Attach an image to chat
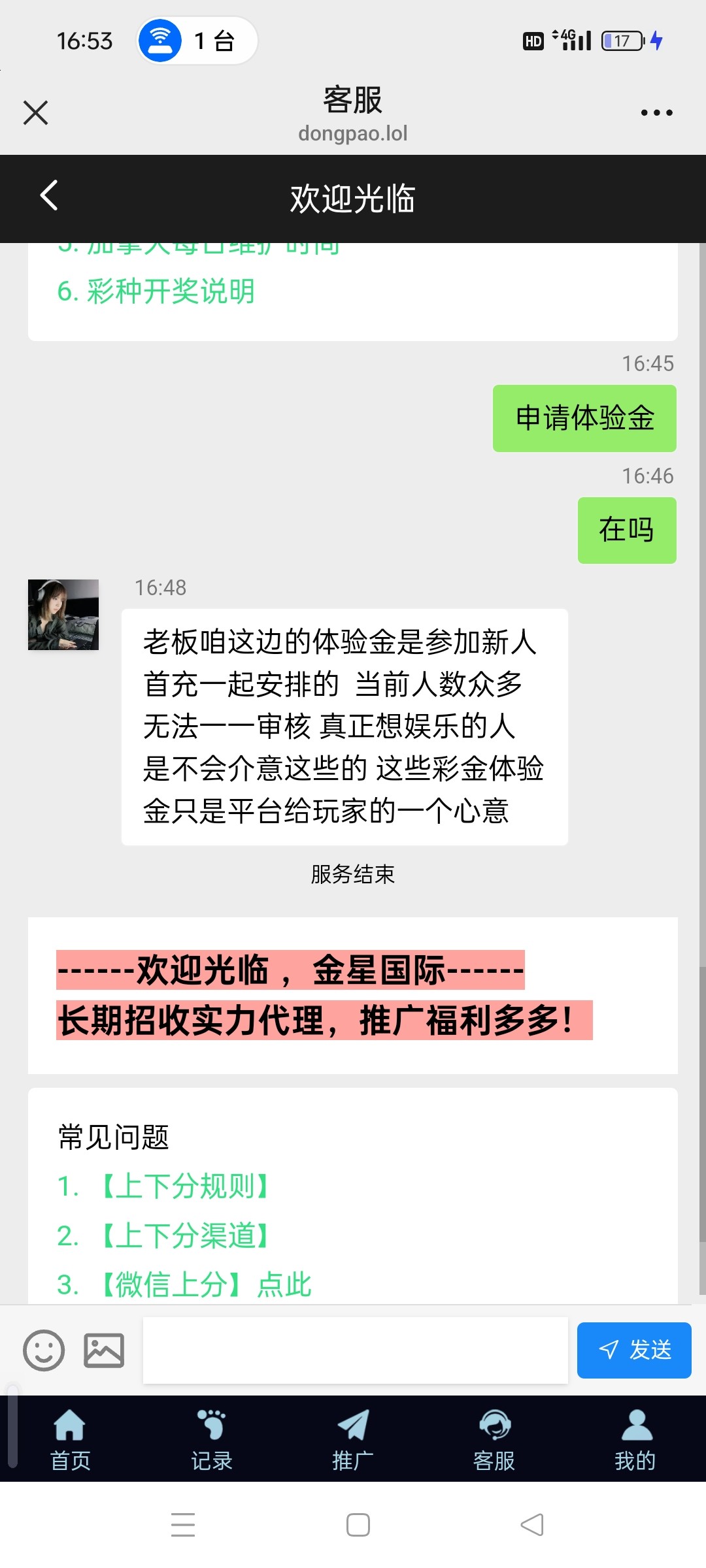The height and width of the screenshot is (1568, 706). tap(104, 1350)
